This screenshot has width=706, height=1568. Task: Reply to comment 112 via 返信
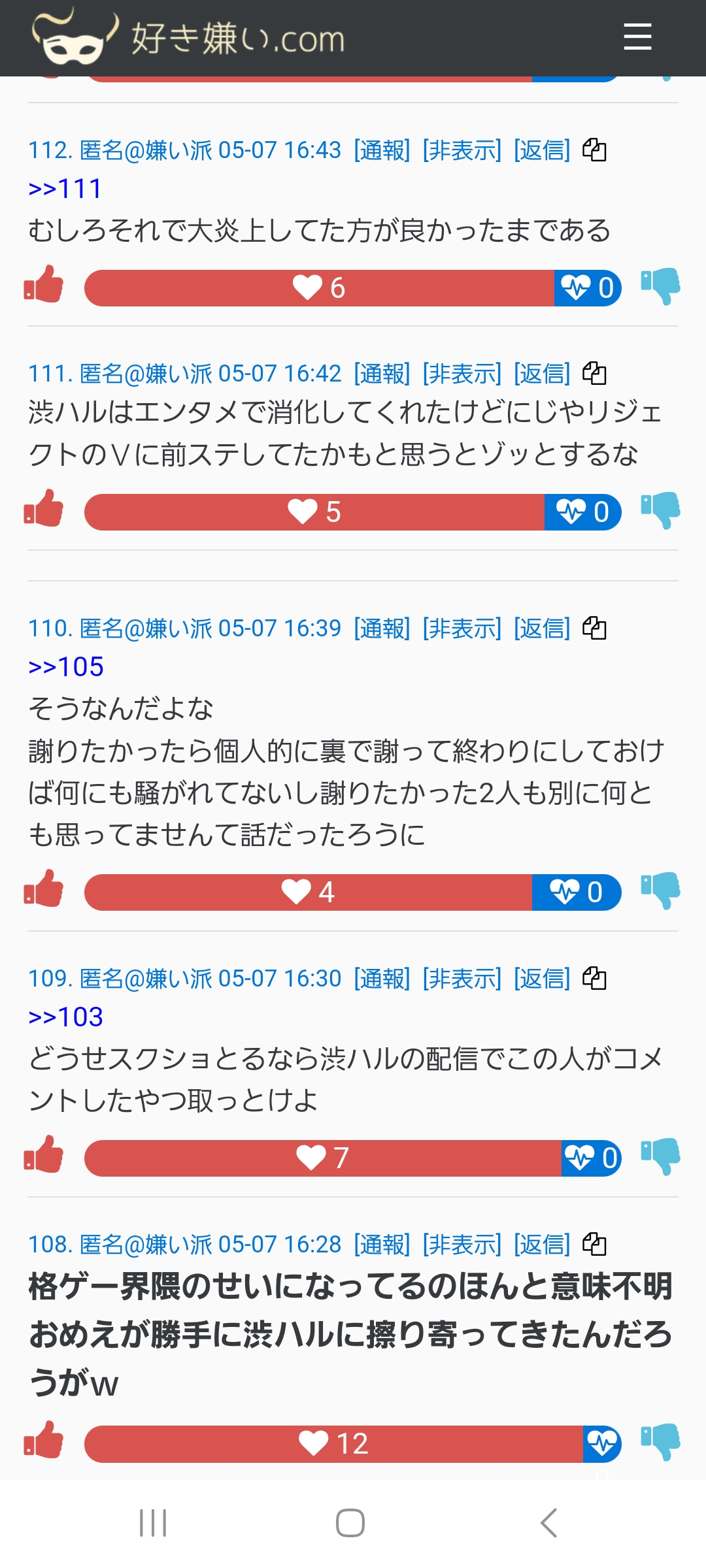click(x=542, y=150)
